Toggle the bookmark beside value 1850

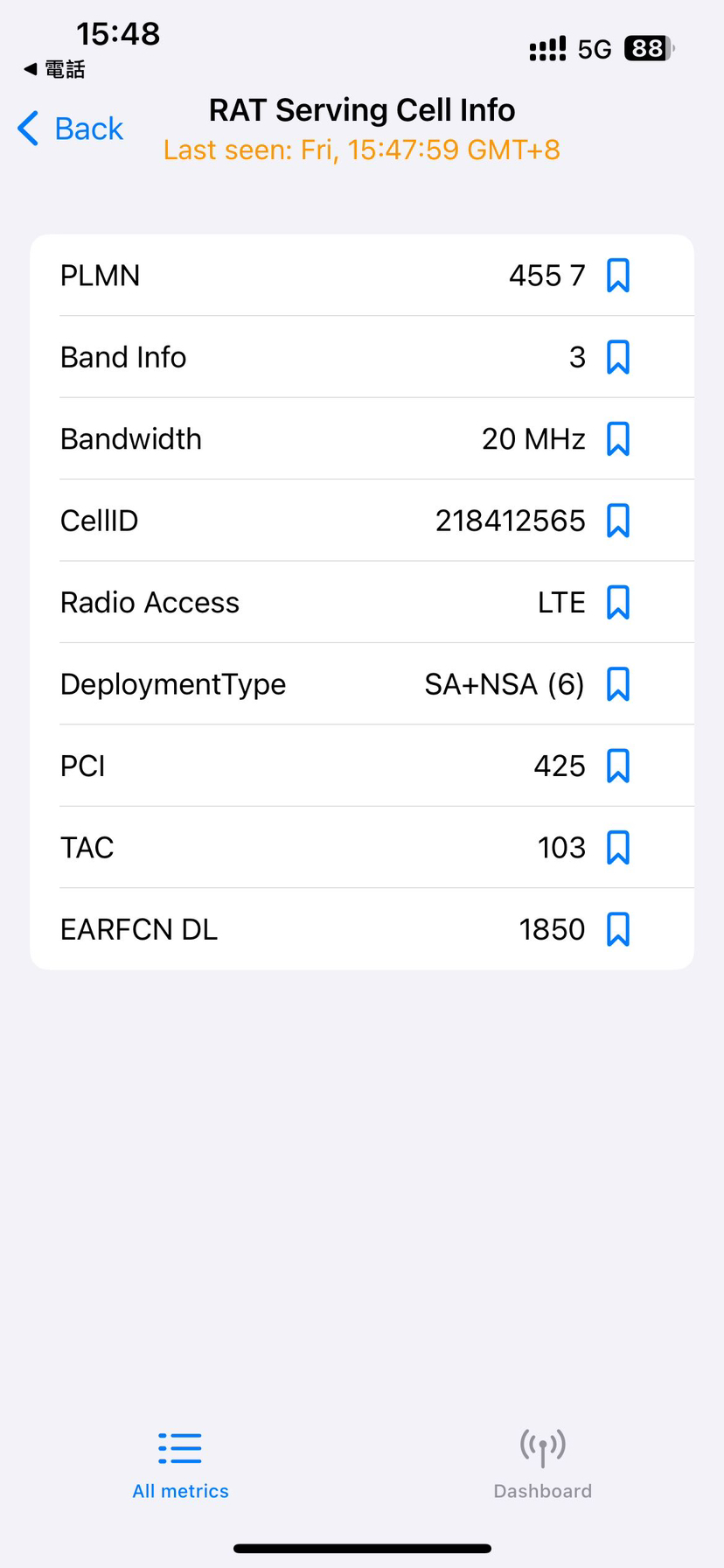[x=619, y=929]
